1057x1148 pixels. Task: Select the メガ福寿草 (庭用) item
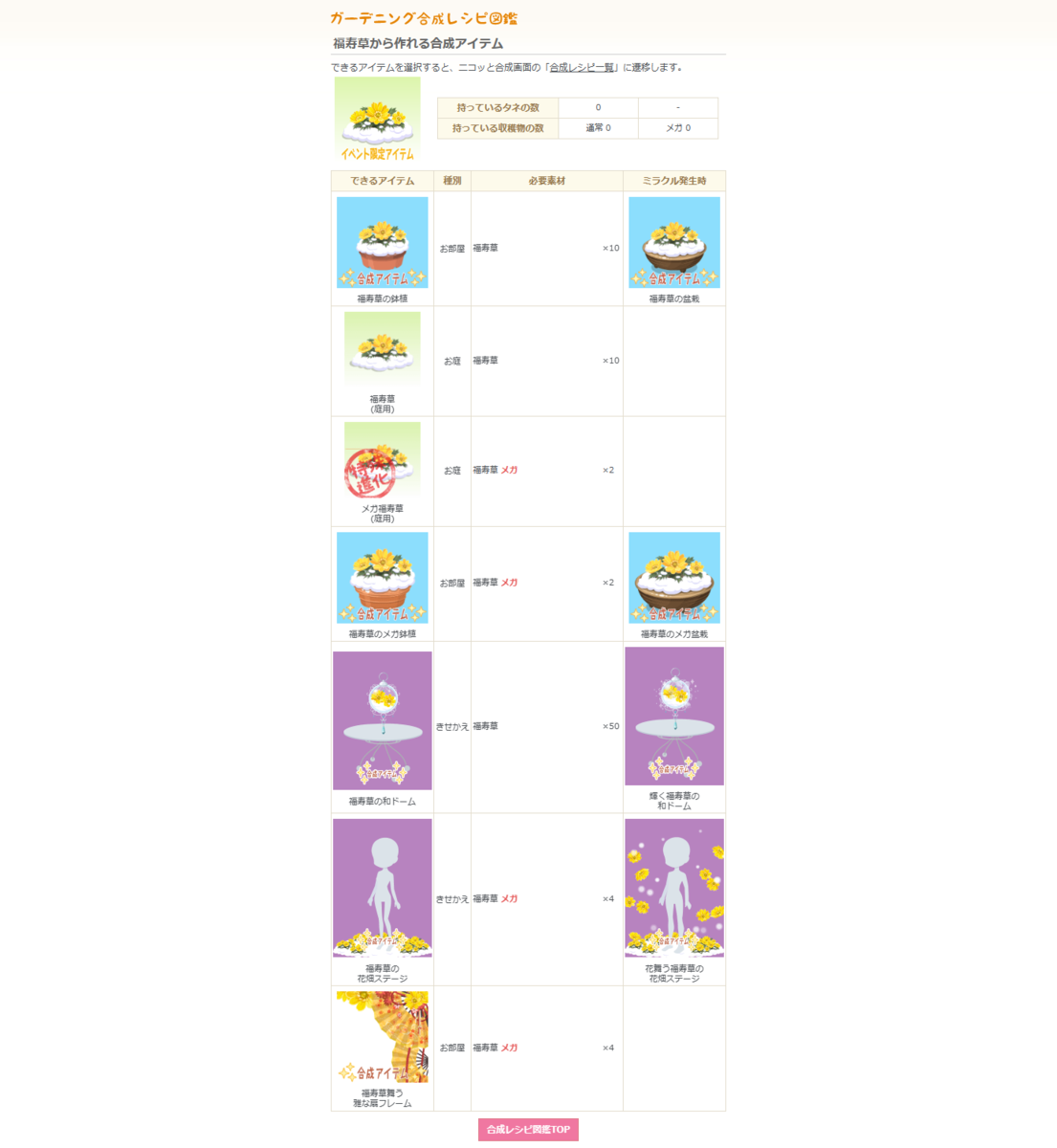383,460
